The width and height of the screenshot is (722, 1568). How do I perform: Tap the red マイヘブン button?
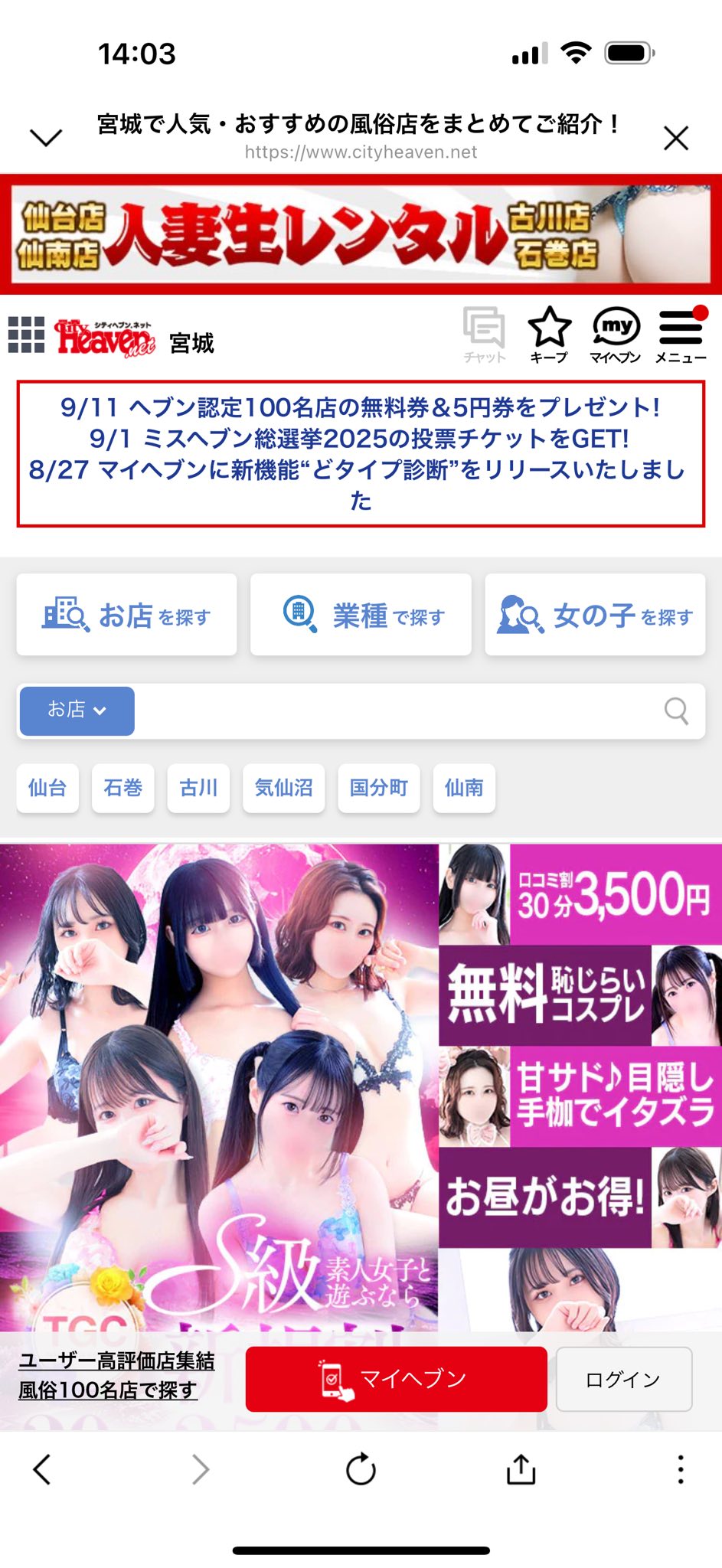[x=396, y=1379]
